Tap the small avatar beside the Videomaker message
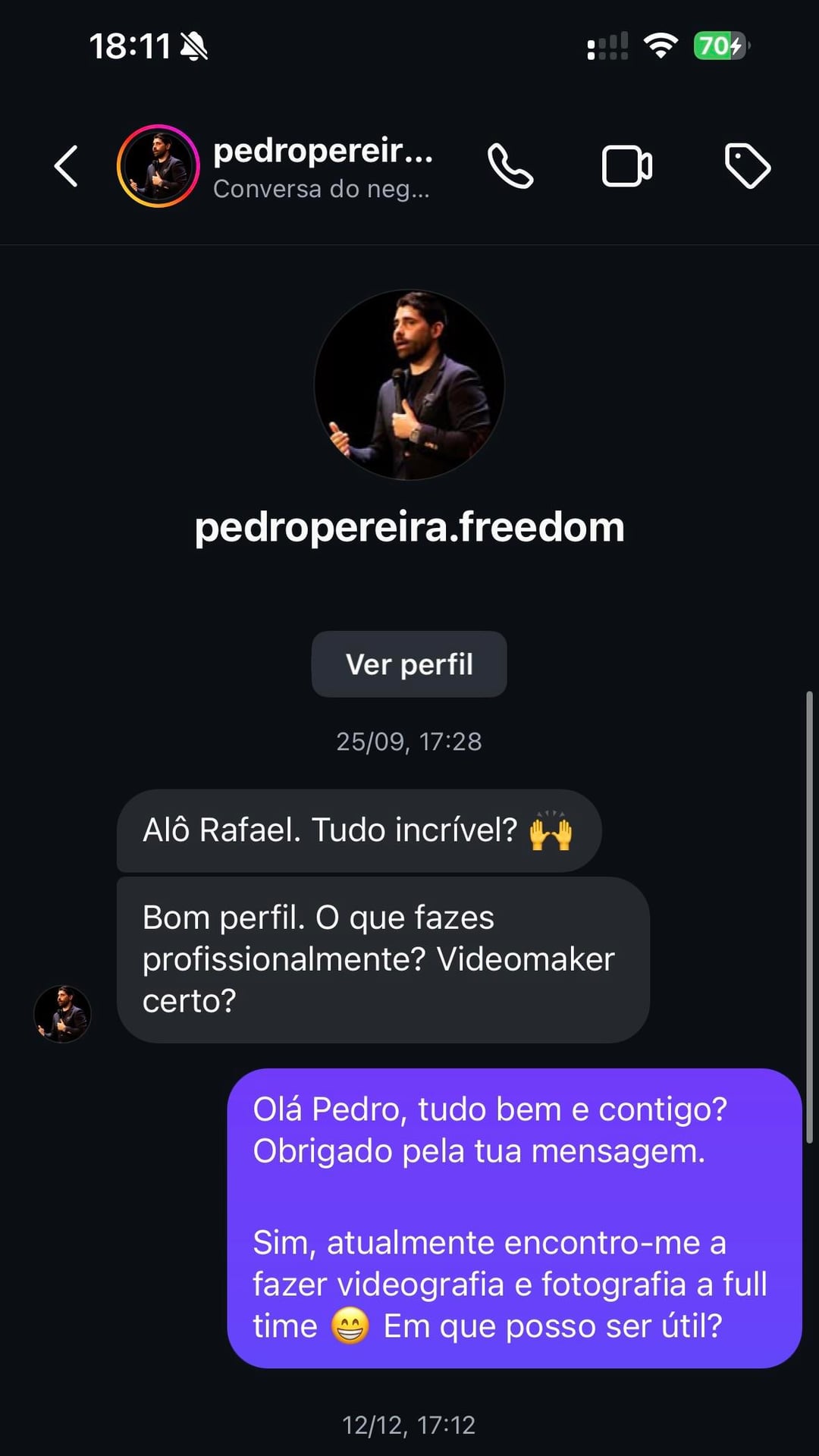 pos(63,1014)
